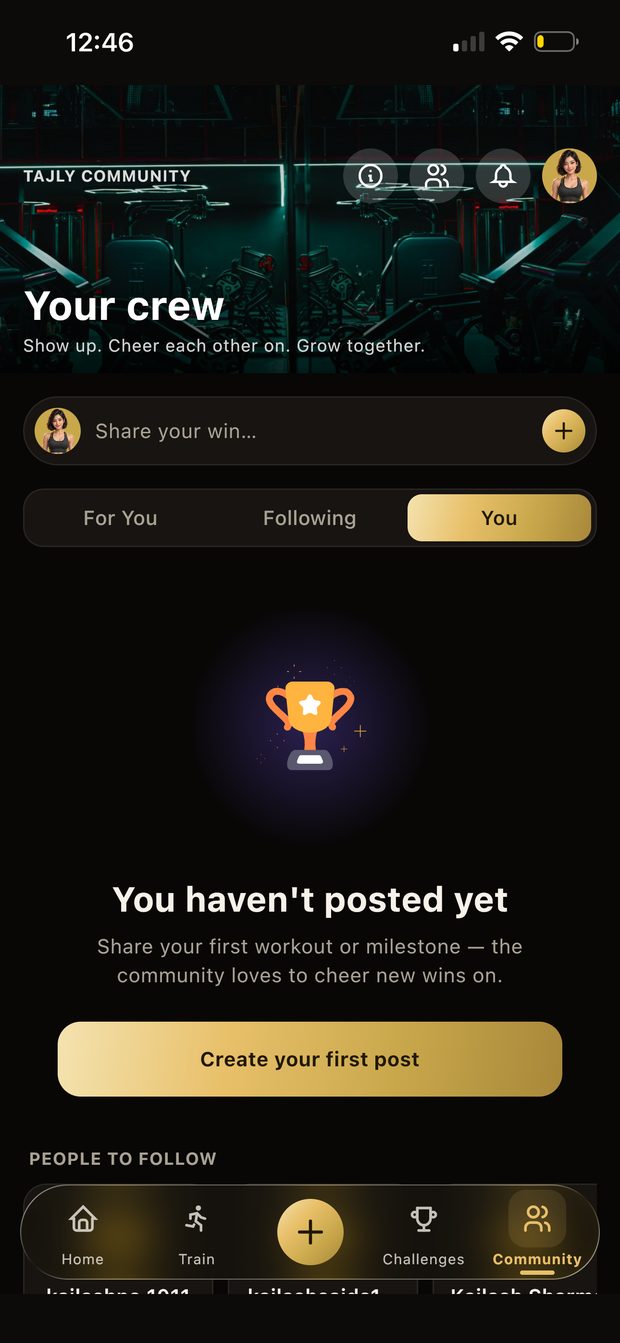This screenshot has height=1343, width=620.
Task: Open the notifications bell
Action: (503, 177)
